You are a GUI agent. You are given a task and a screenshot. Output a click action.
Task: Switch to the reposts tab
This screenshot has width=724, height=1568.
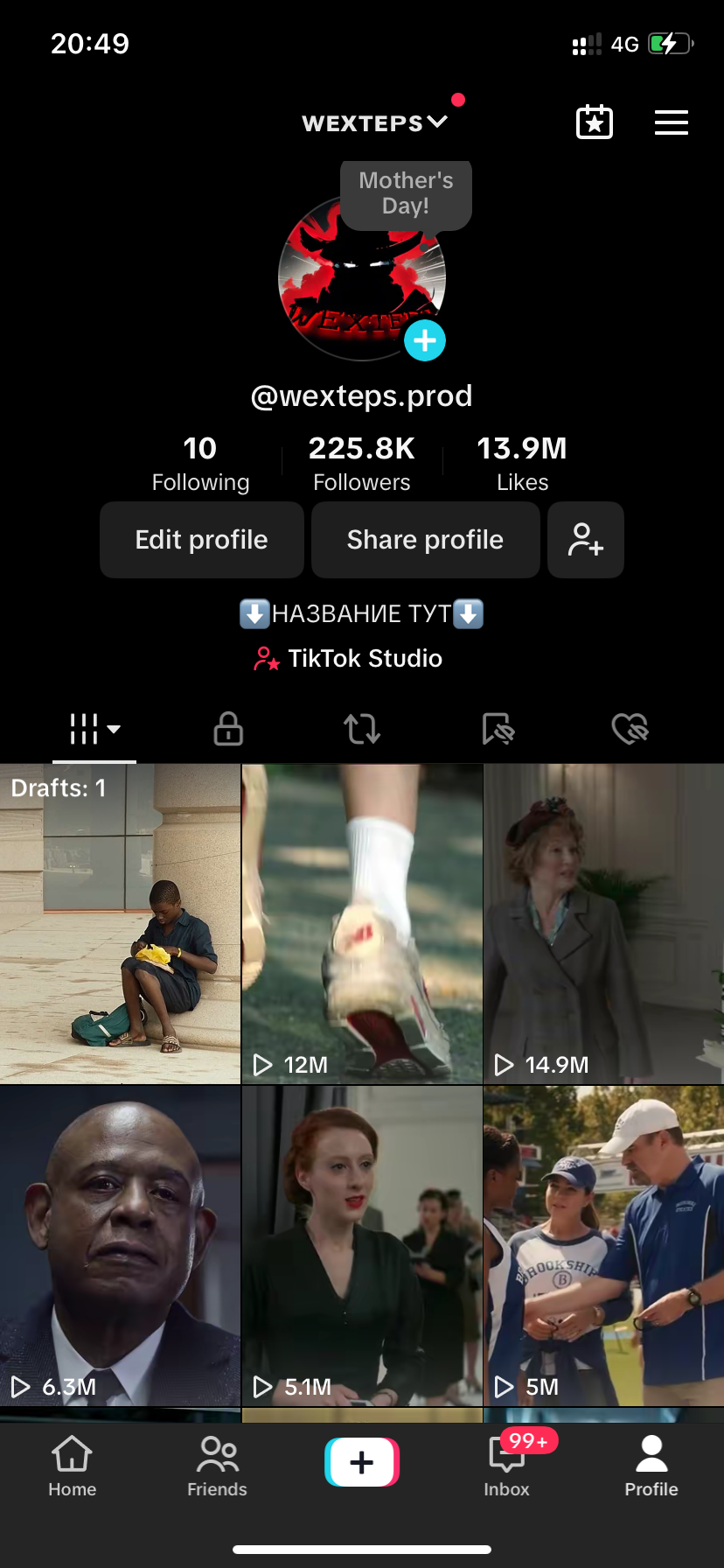click(x=361, y=728)
